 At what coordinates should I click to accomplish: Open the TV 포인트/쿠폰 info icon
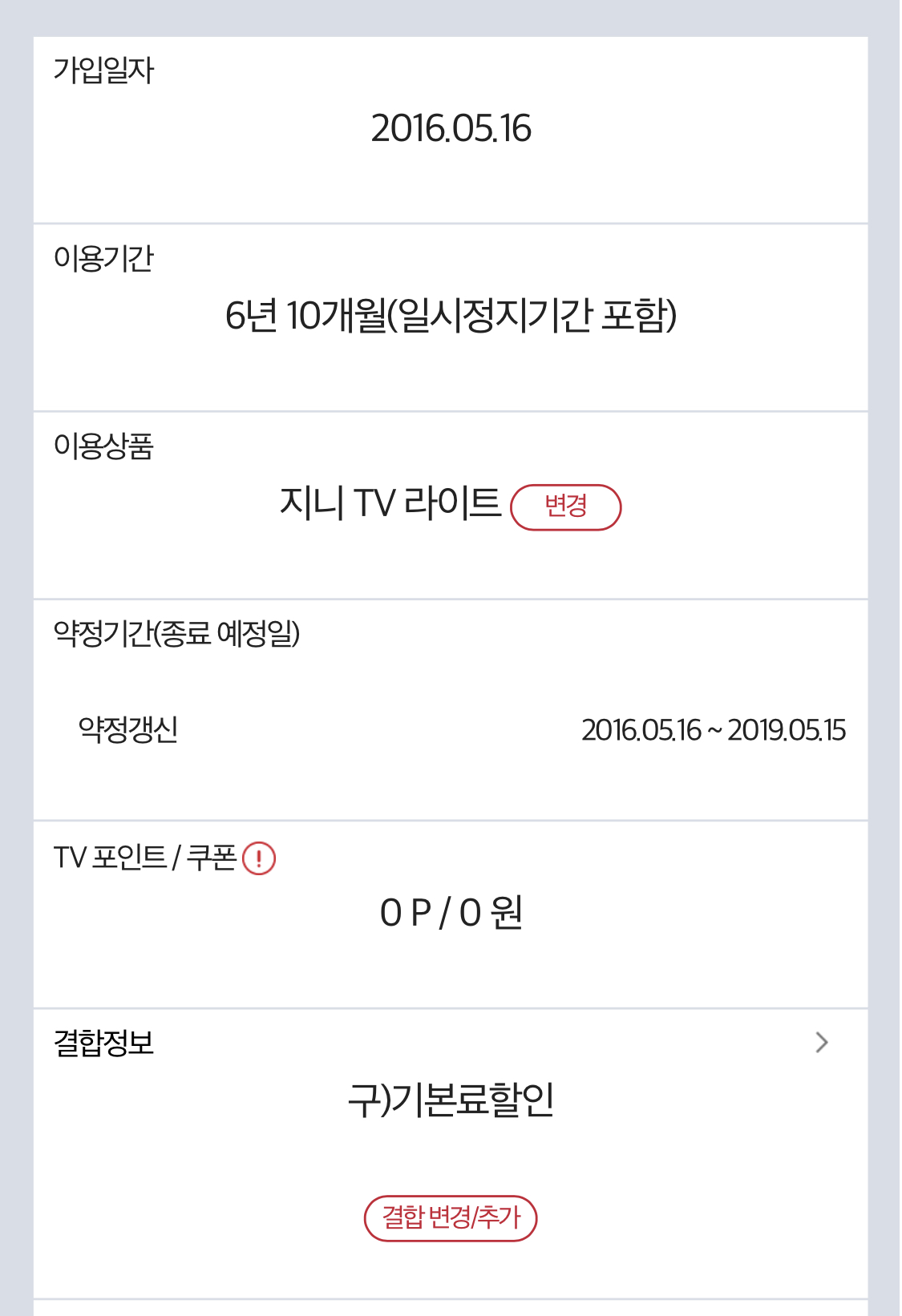tap(259, 858)
